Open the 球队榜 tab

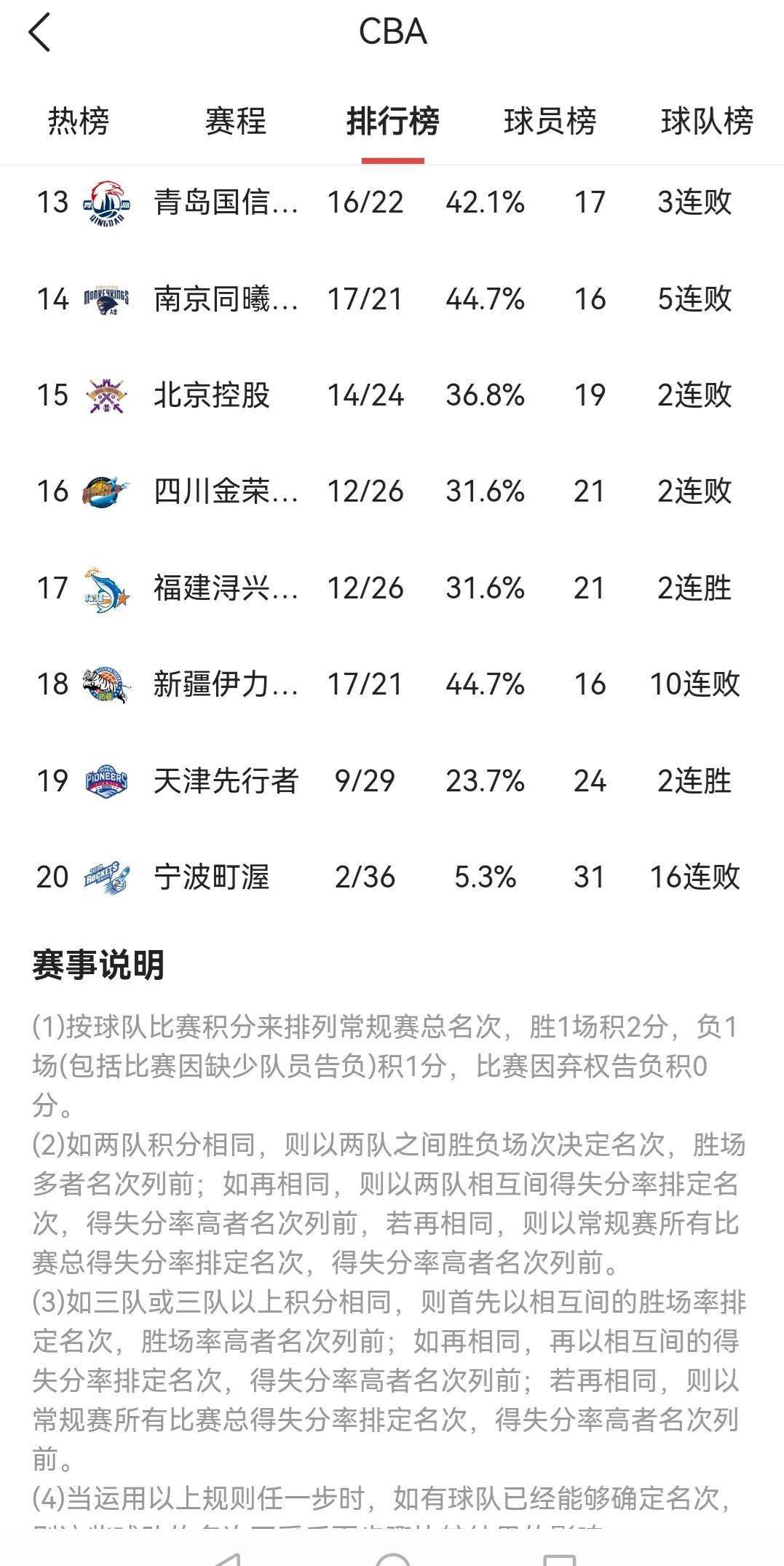706,122
